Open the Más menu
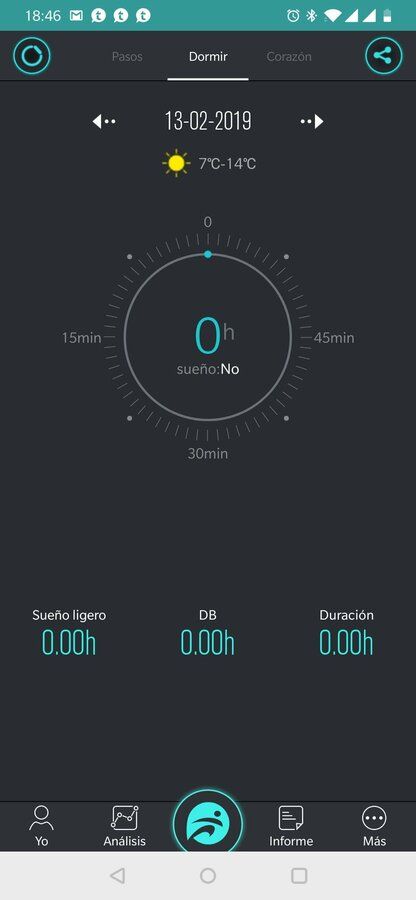 coord(374,826)
